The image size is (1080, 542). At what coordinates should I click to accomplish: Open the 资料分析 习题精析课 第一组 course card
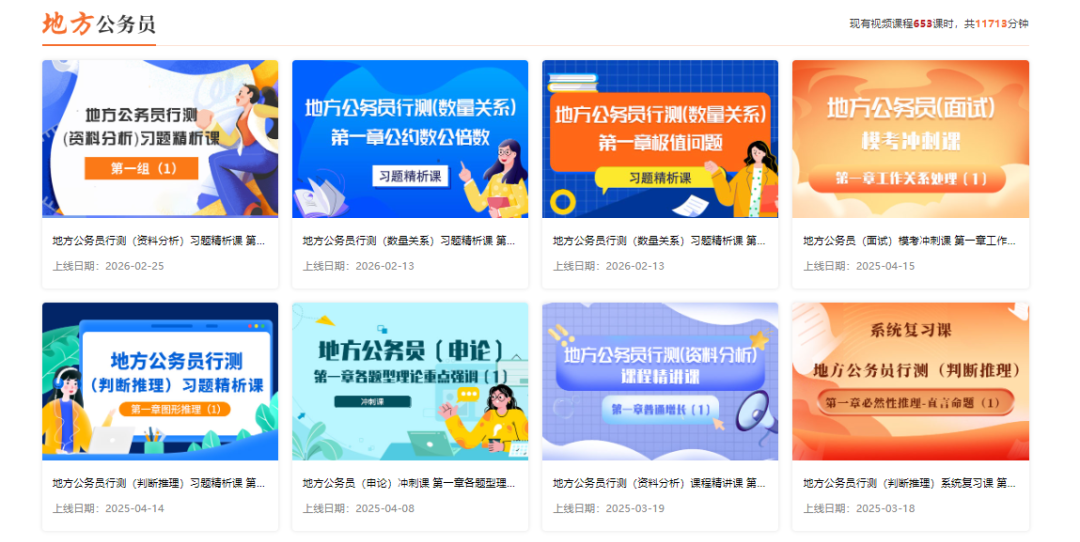pyautogui.click(x=160, y=174)
